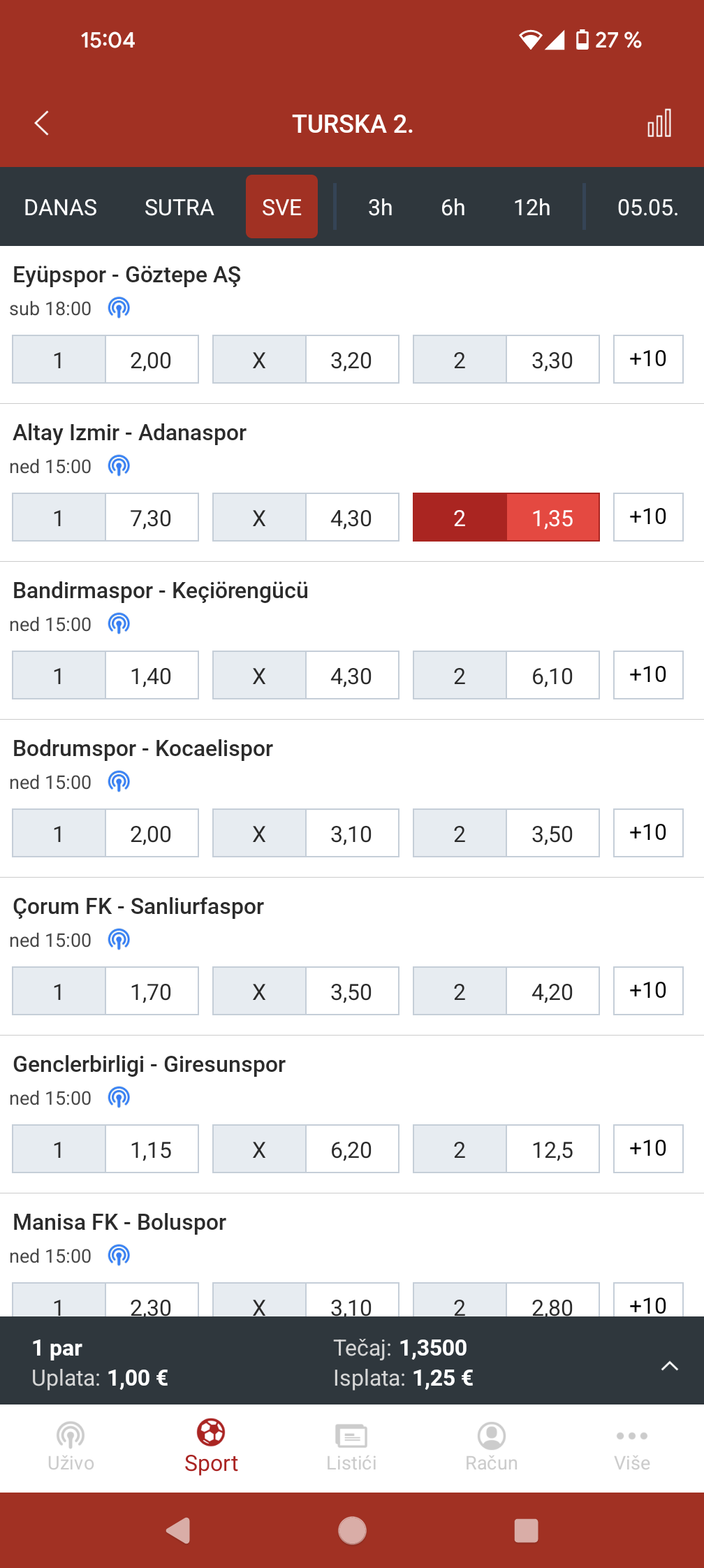Go to the Račun tab
The width and height of the screenshot is (704, 1568).
pos(492,1446)
